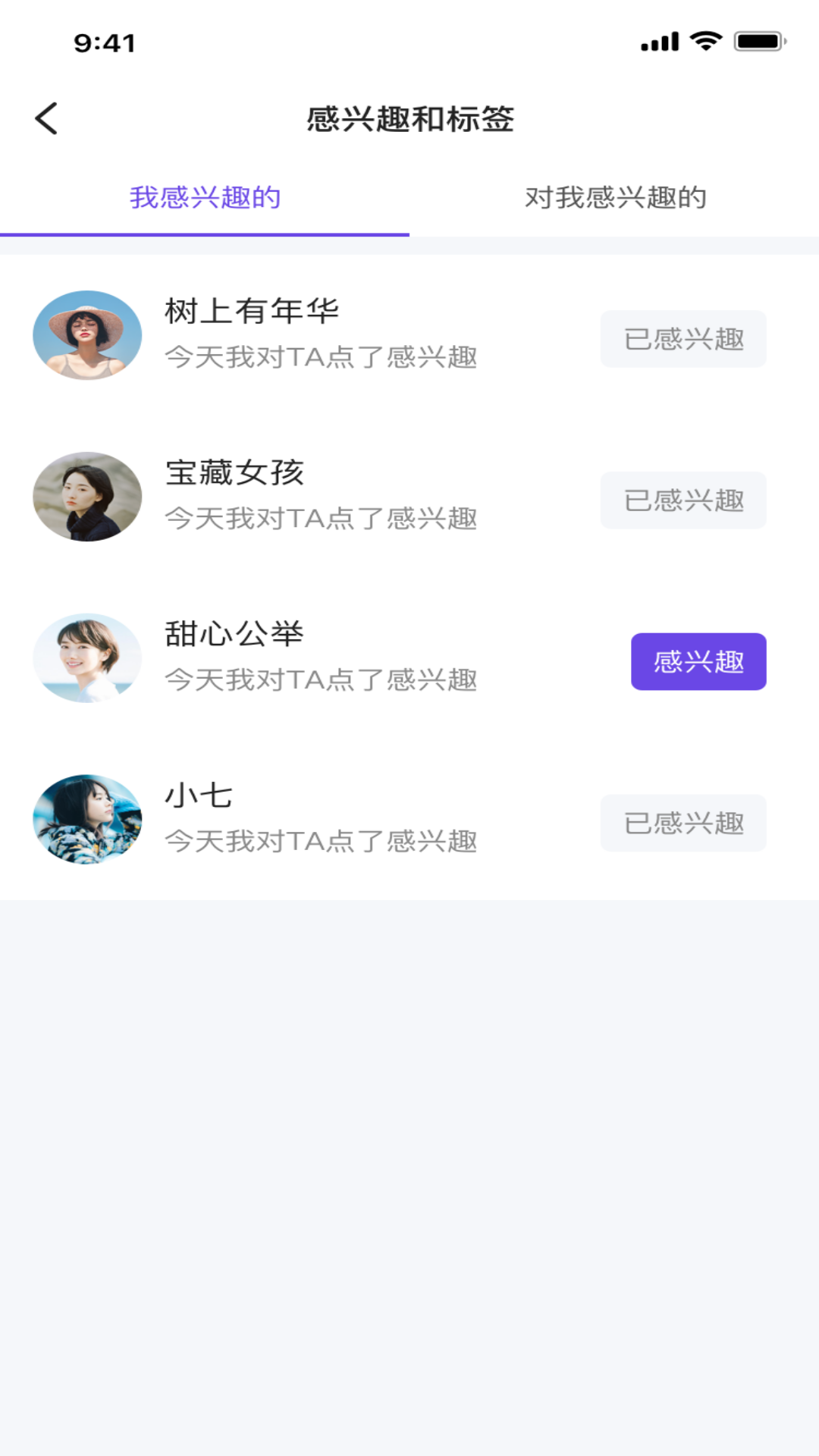Tap 甜心公举's name text
Image resolution: width=819 pixels, height=1456 pixels.
pyautogui.click(x=235, y=632)
